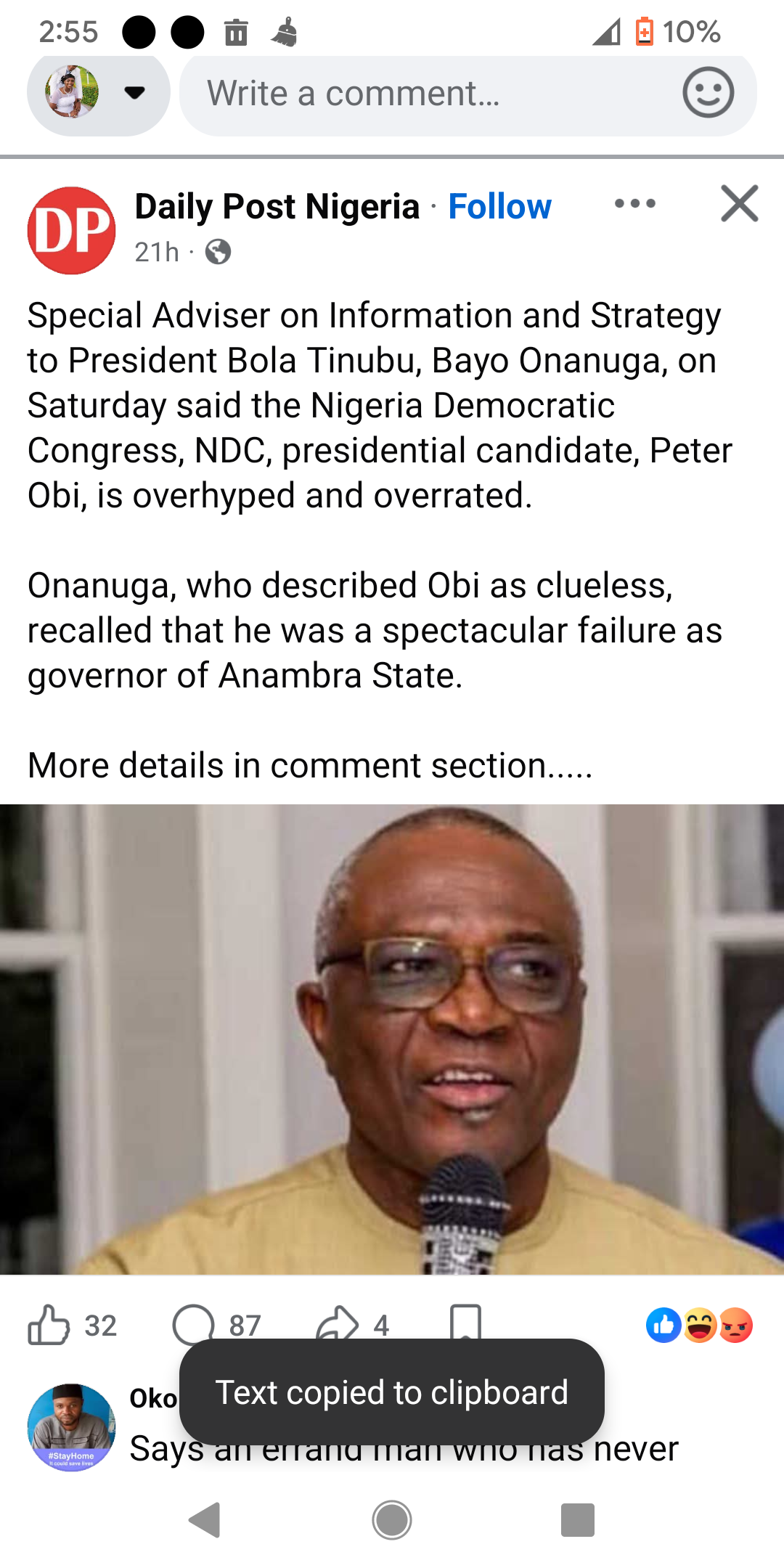Open the comments on this post
Viewport: 784px width, 1568px height.
coord(216,1326)
